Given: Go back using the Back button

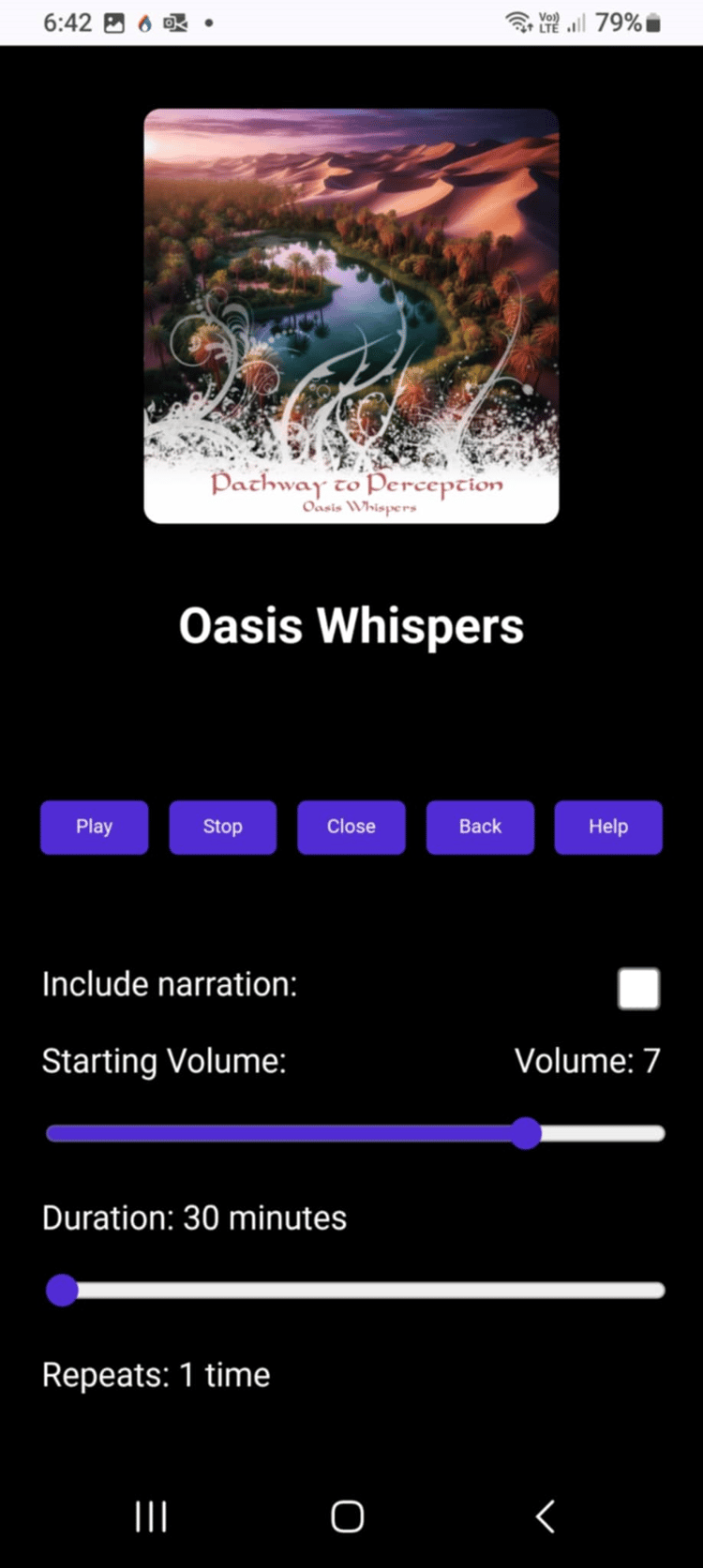Looking at the screenshot, I should 480,827.
